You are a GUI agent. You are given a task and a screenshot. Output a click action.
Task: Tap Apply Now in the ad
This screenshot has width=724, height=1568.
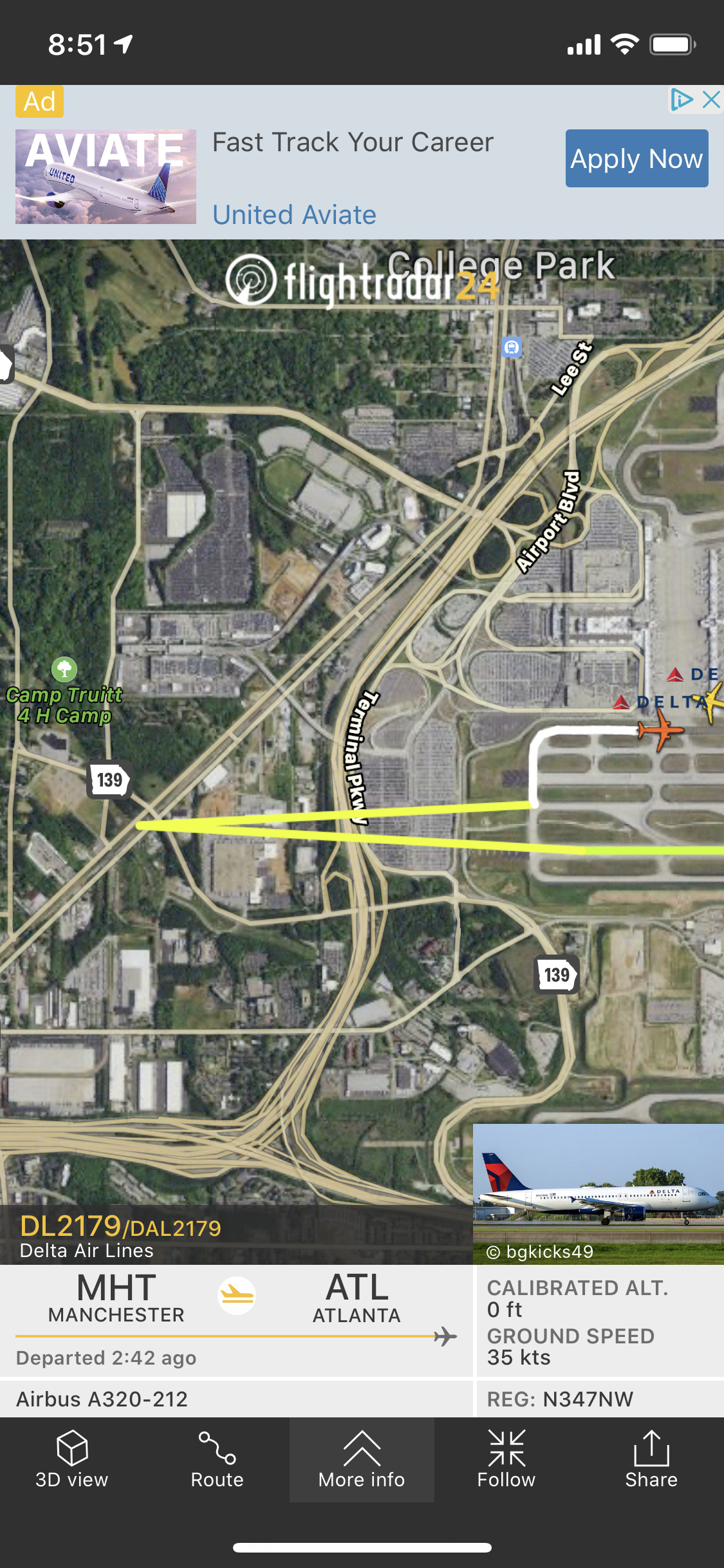tap(636, 158)
